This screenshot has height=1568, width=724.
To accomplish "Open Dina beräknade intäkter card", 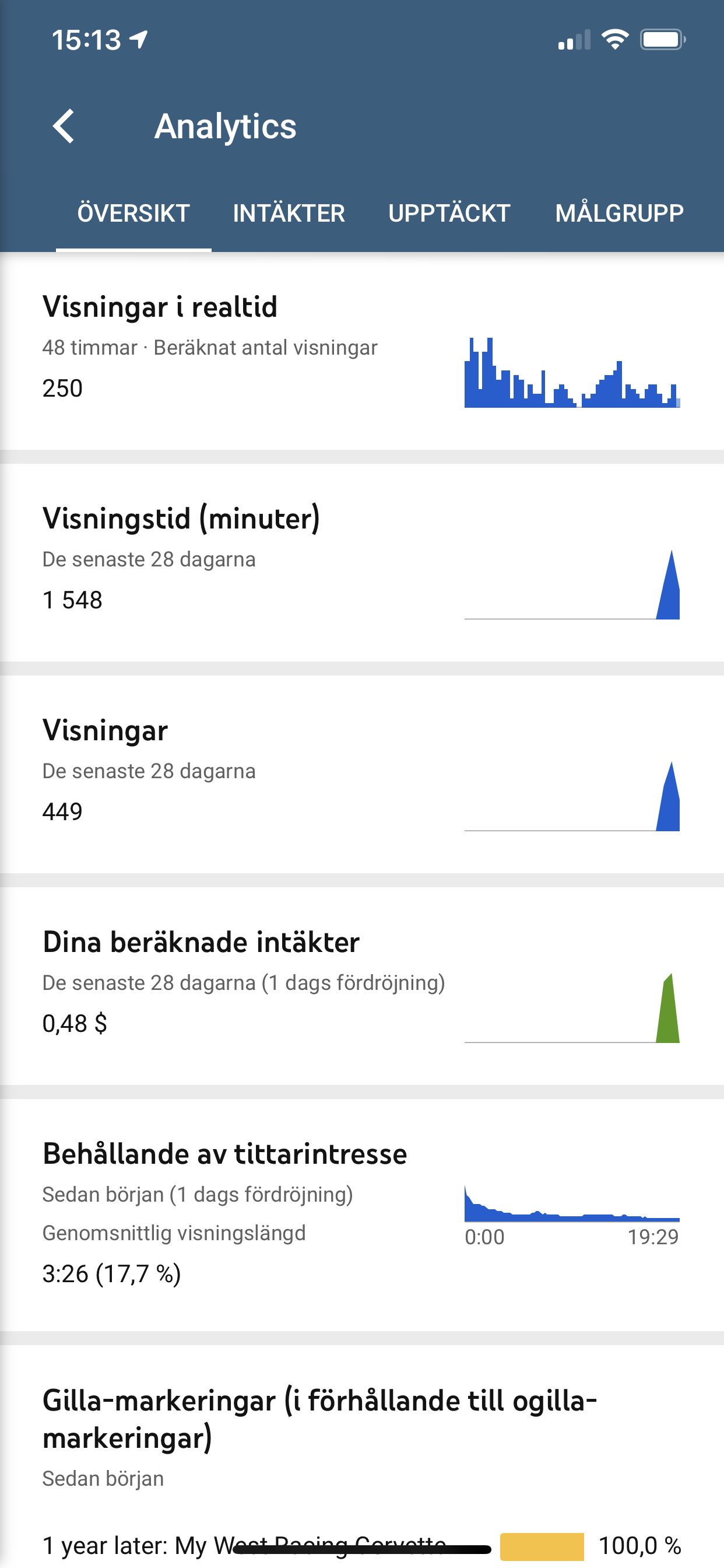I will point(362,986).
